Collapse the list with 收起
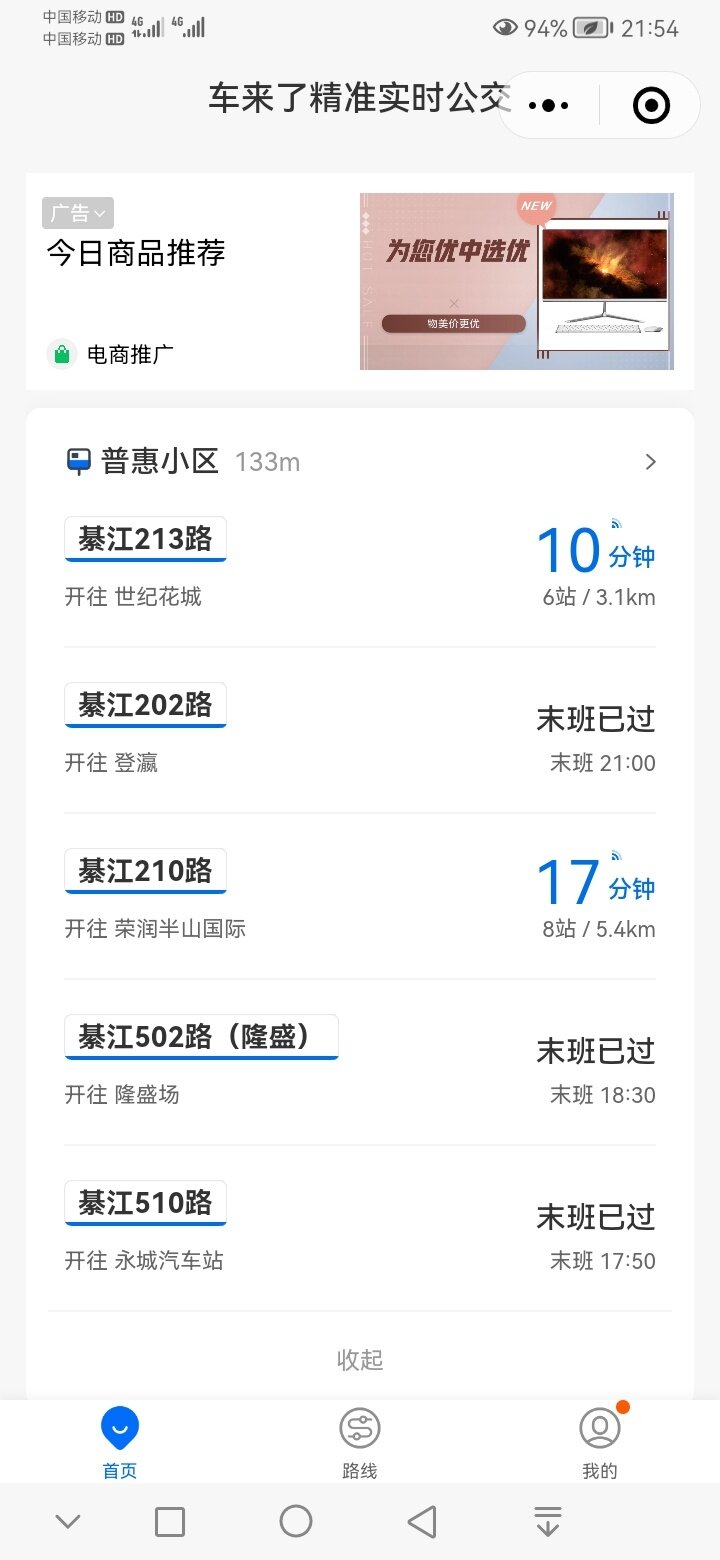This screenshot has width=720, height=1560. tap(360, 1360)
